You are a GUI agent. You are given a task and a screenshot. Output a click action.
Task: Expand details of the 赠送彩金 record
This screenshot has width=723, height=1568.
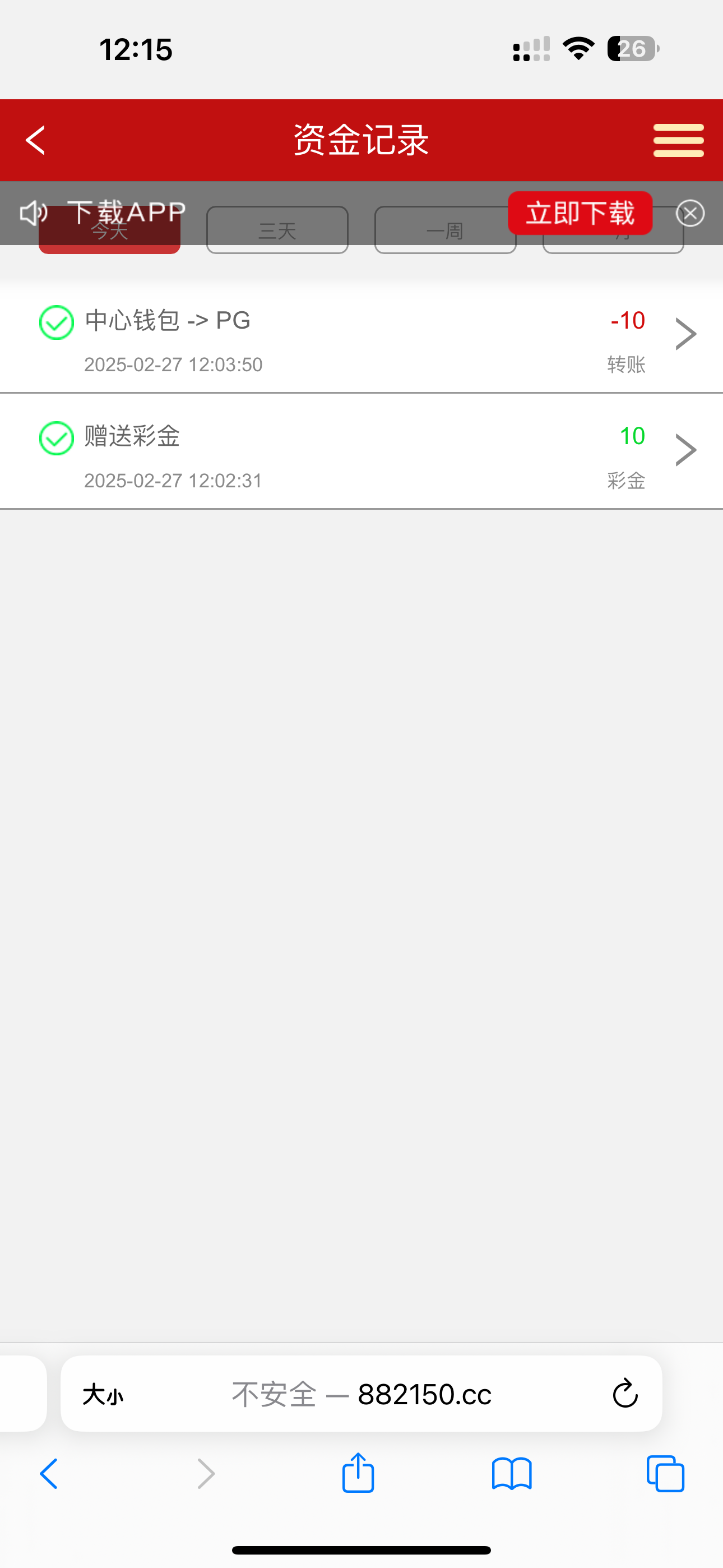pyautogui.click(x=685, y=449)
